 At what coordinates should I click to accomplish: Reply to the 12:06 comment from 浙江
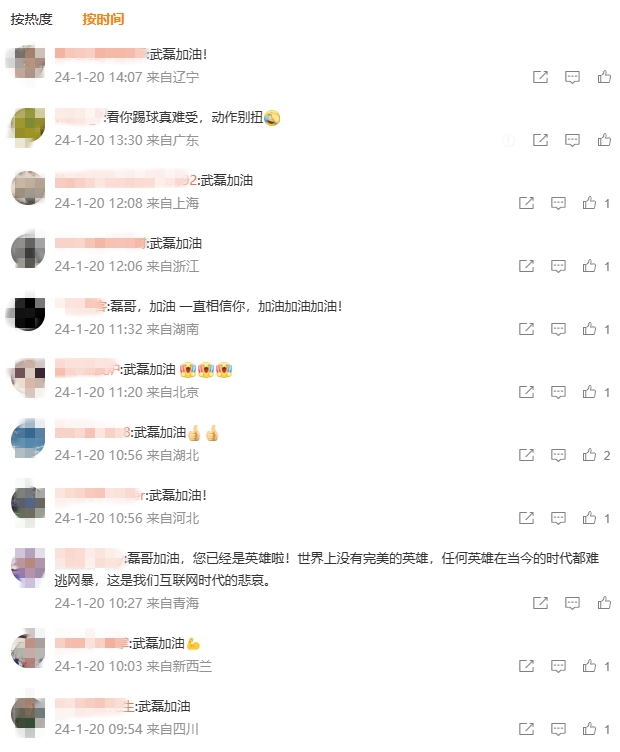[x=559, y=266]
